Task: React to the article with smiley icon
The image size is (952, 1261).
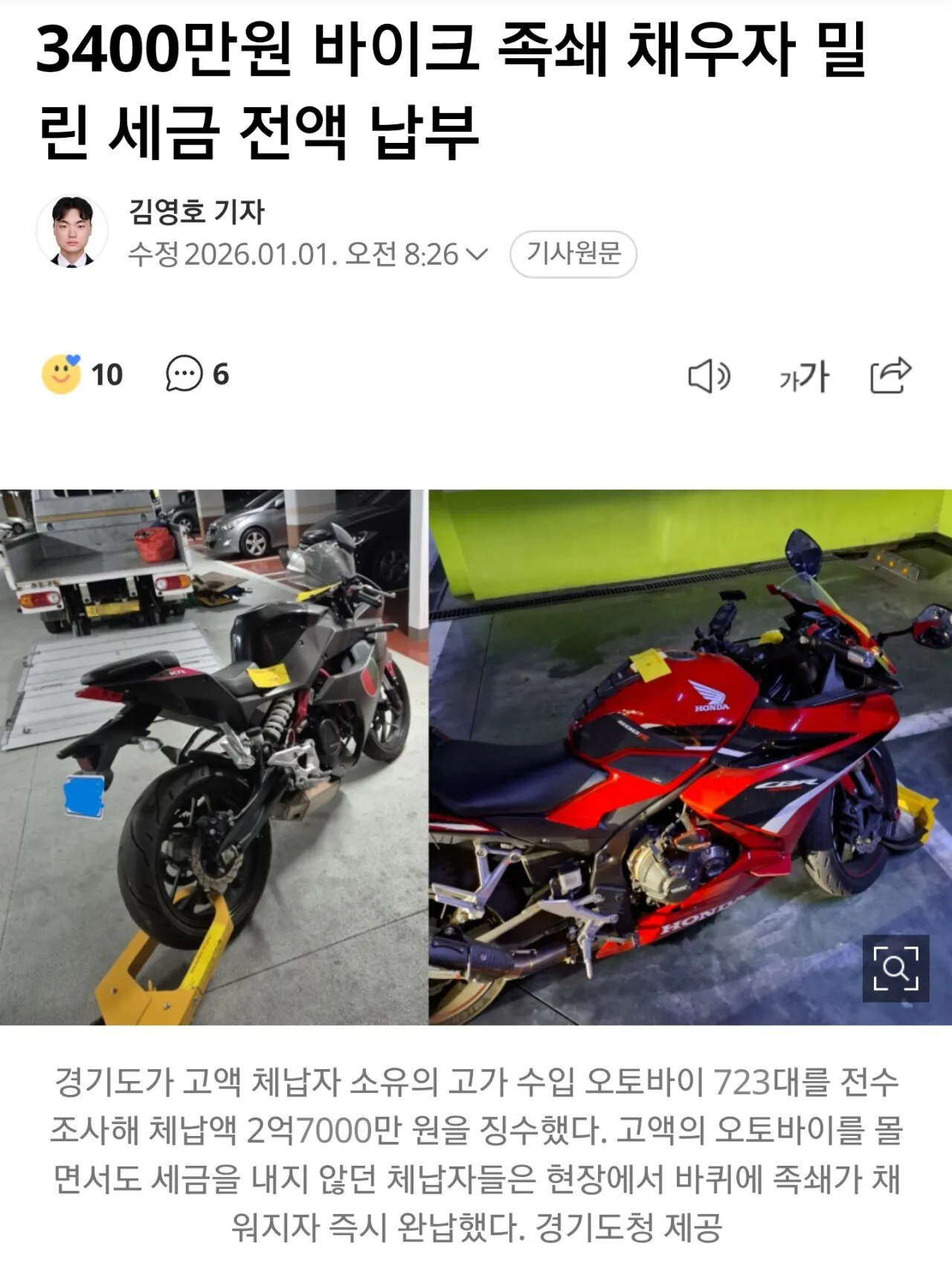Action: 62,374
